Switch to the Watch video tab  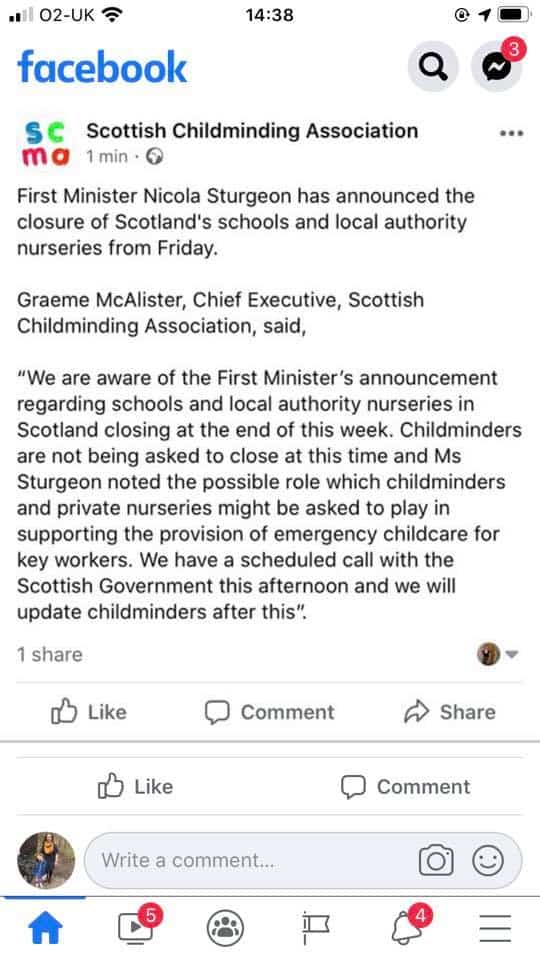click(x=137, y=926)
